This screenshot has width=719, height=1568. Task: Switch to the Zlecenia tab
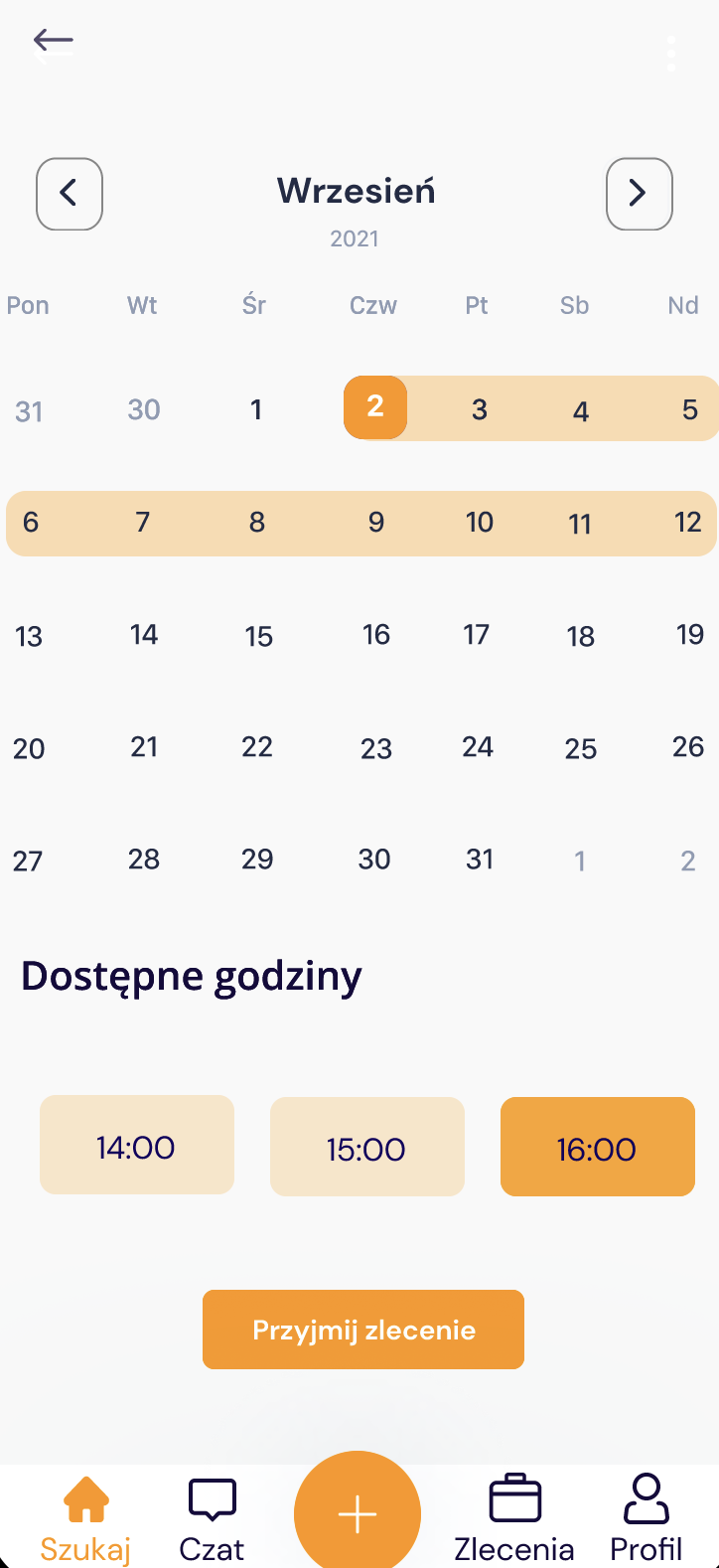click(514, 1518)
